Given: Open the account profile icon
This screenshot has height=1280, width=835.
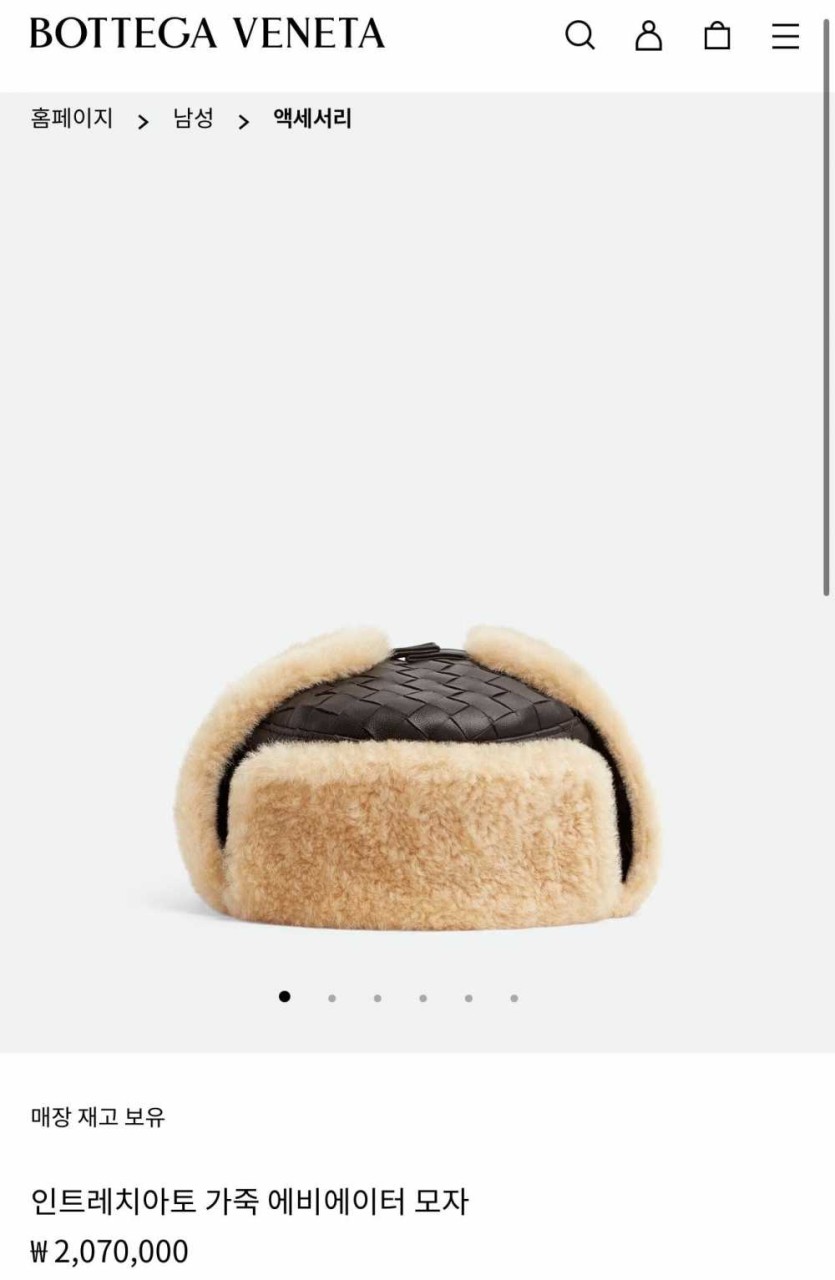Looking at the screenshot, I should point(649,36).
